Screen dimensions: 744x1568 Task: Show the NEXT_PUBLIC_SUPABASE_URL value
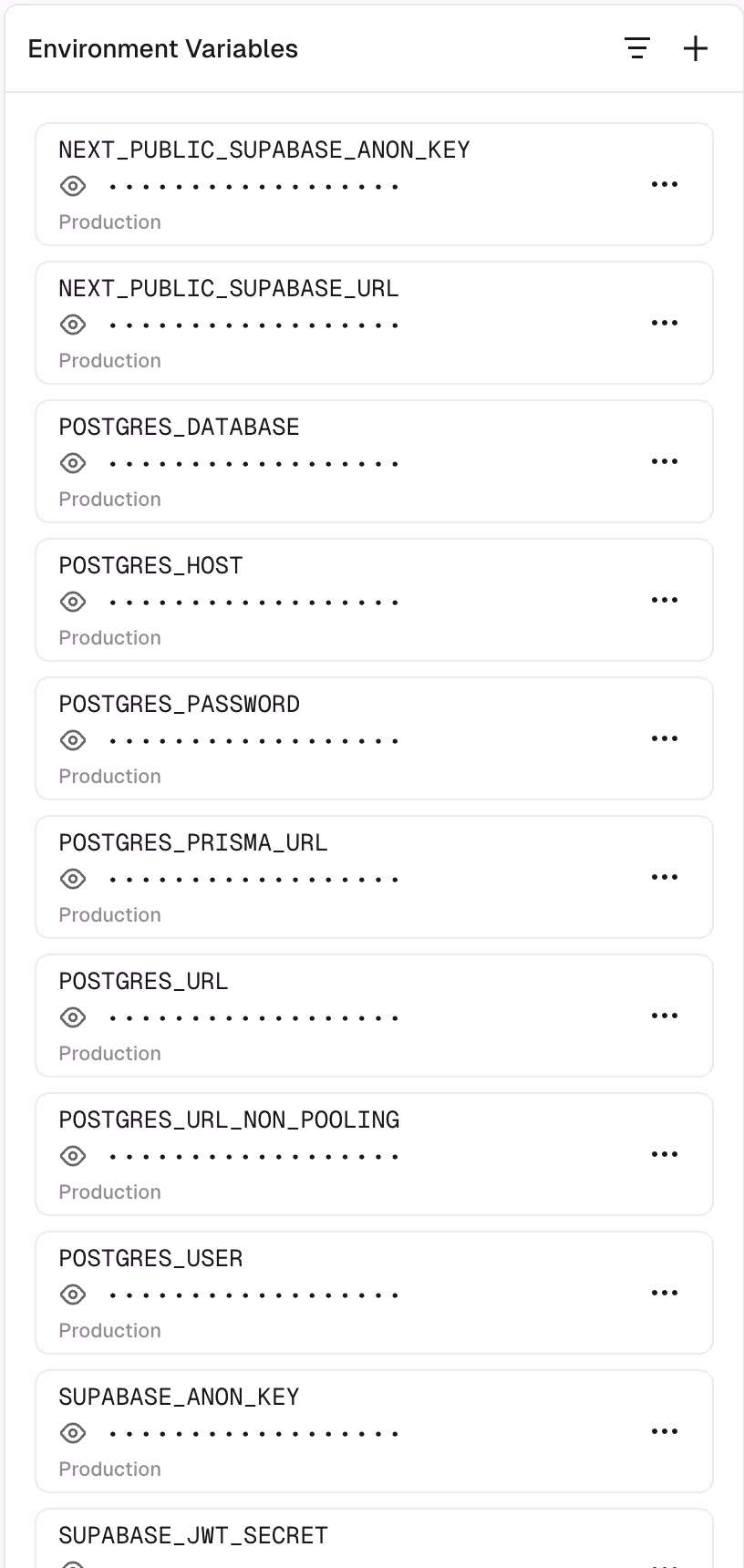pyautogui.click(x=73, y=325)
